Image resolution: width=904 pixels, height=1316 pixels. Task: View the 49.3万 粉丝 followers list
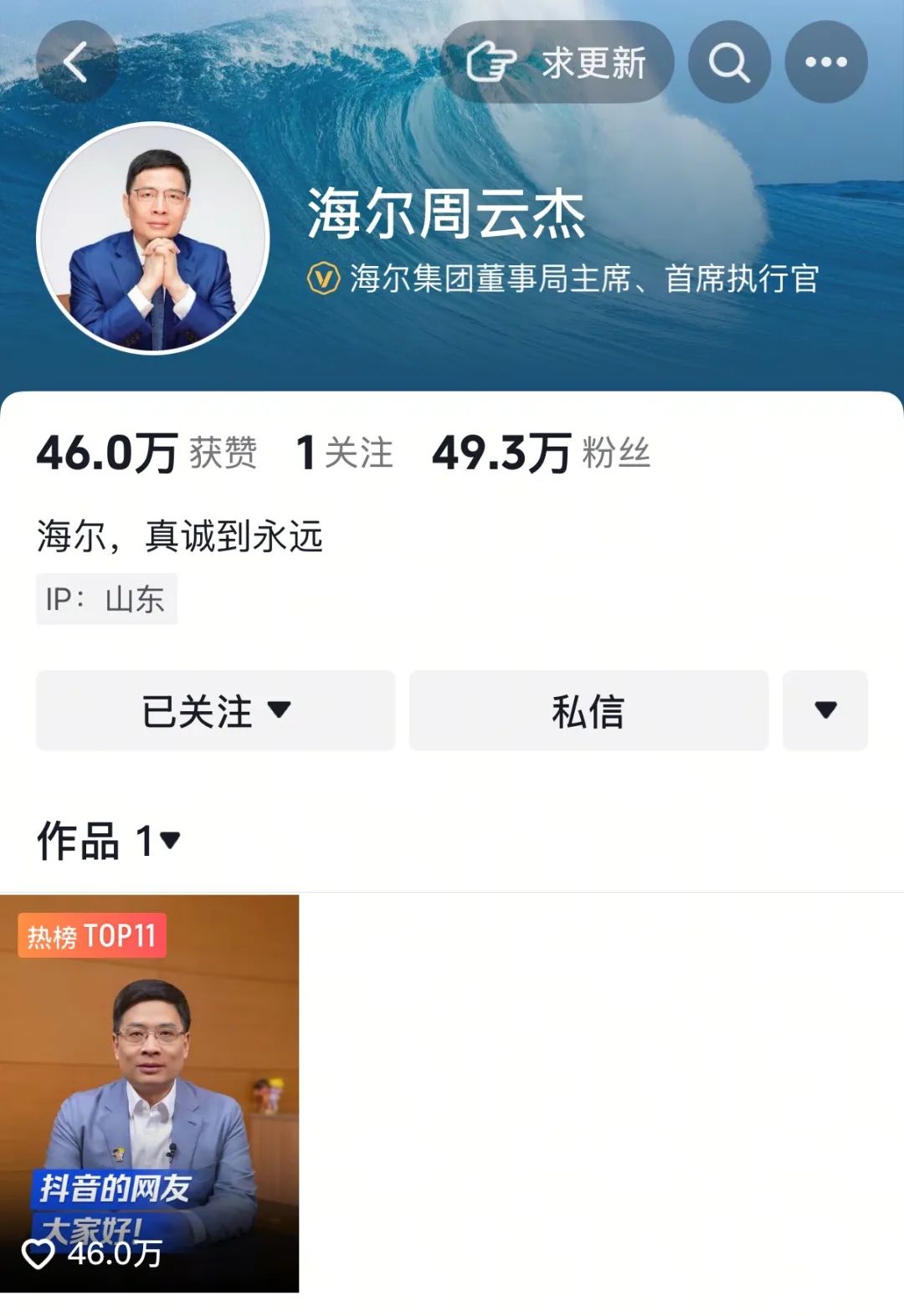541,453
